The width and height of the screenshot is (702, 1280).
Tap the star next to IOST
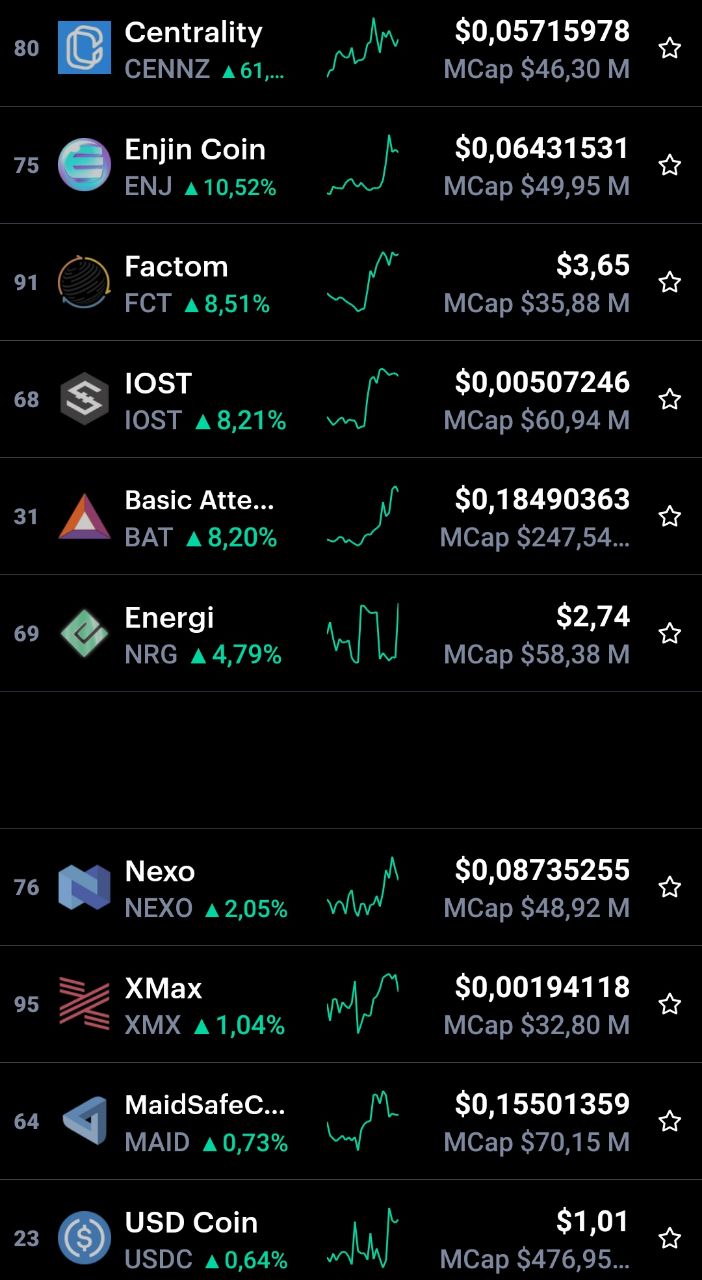point(670,399)
